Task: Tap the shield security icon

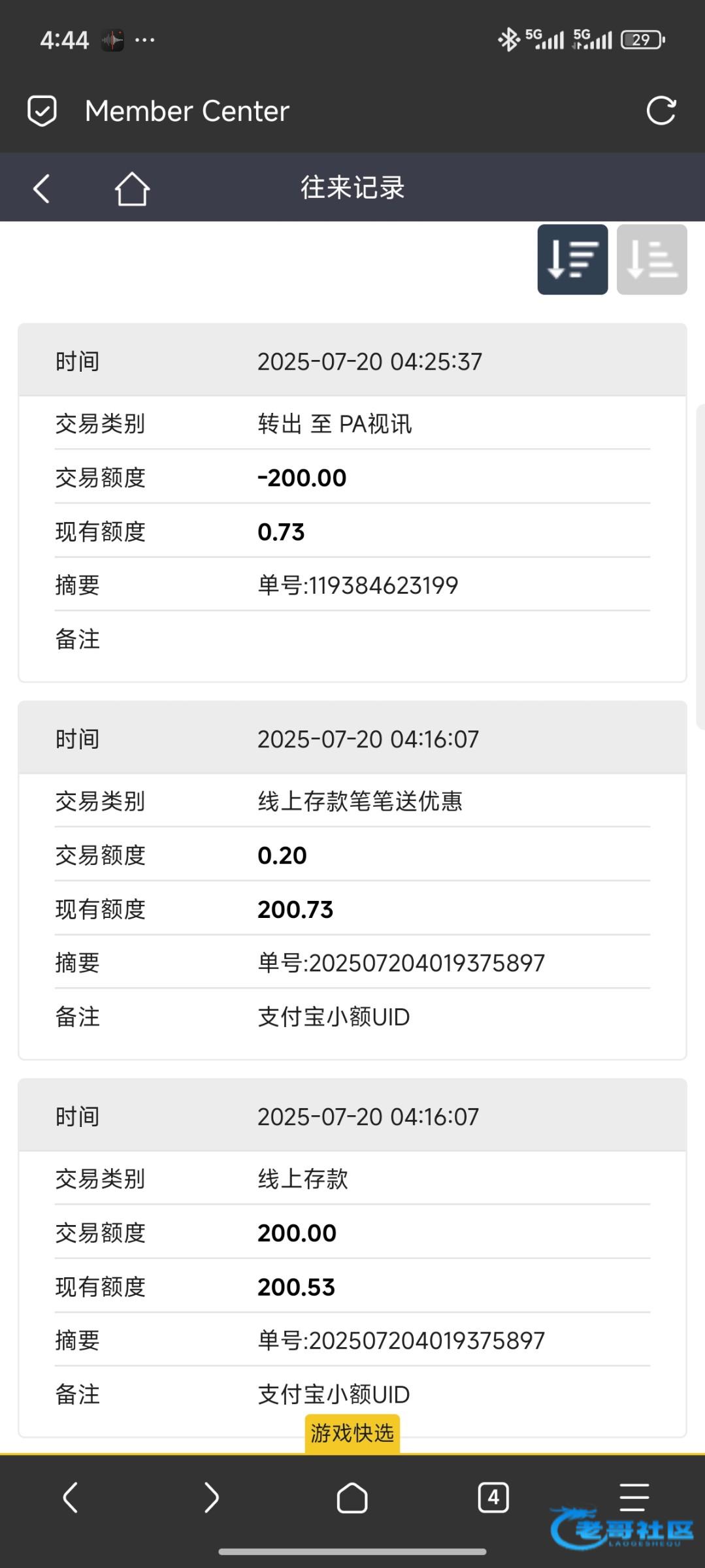Action: click(x=42, y=110)
